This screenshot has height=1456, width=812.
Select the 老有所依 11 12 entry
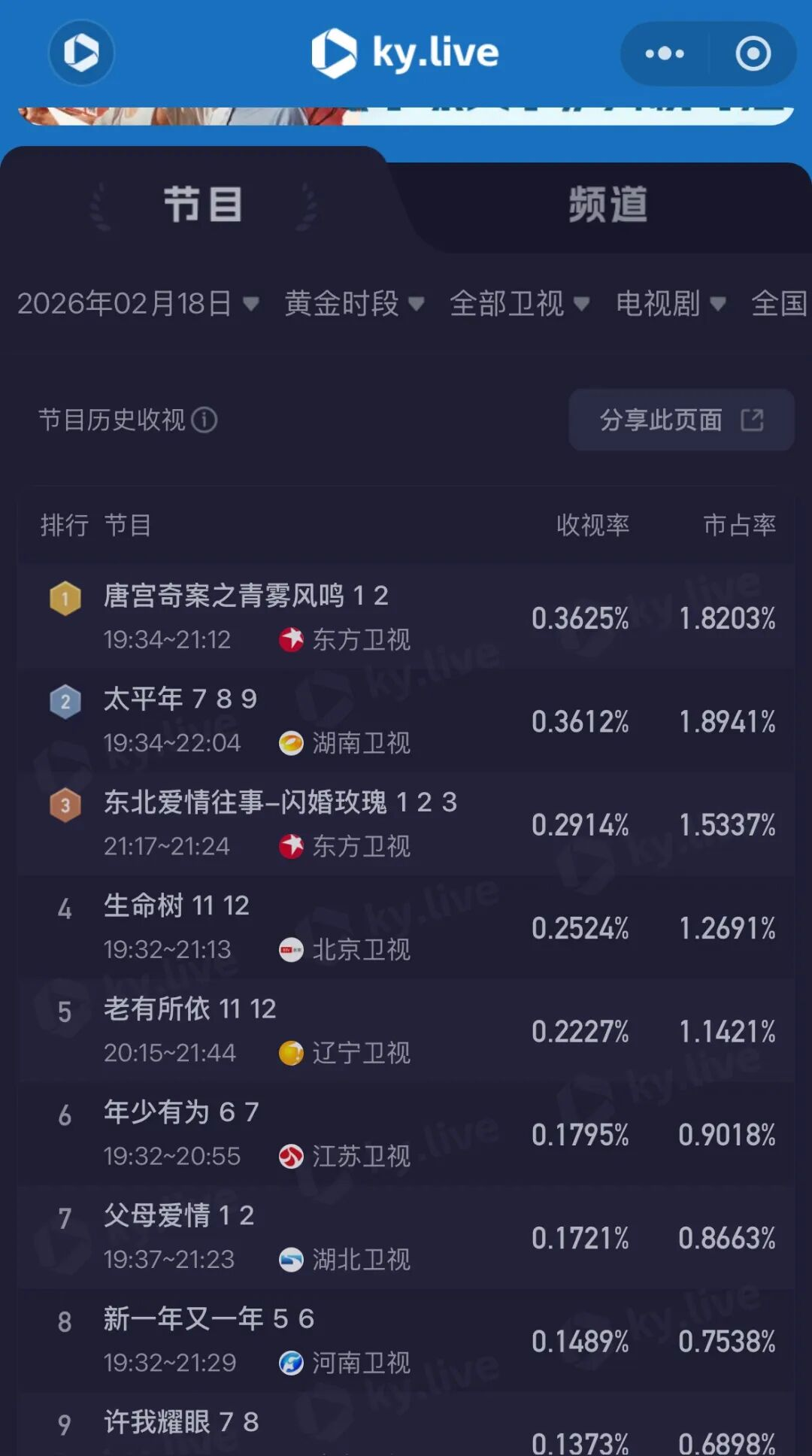406,1030
